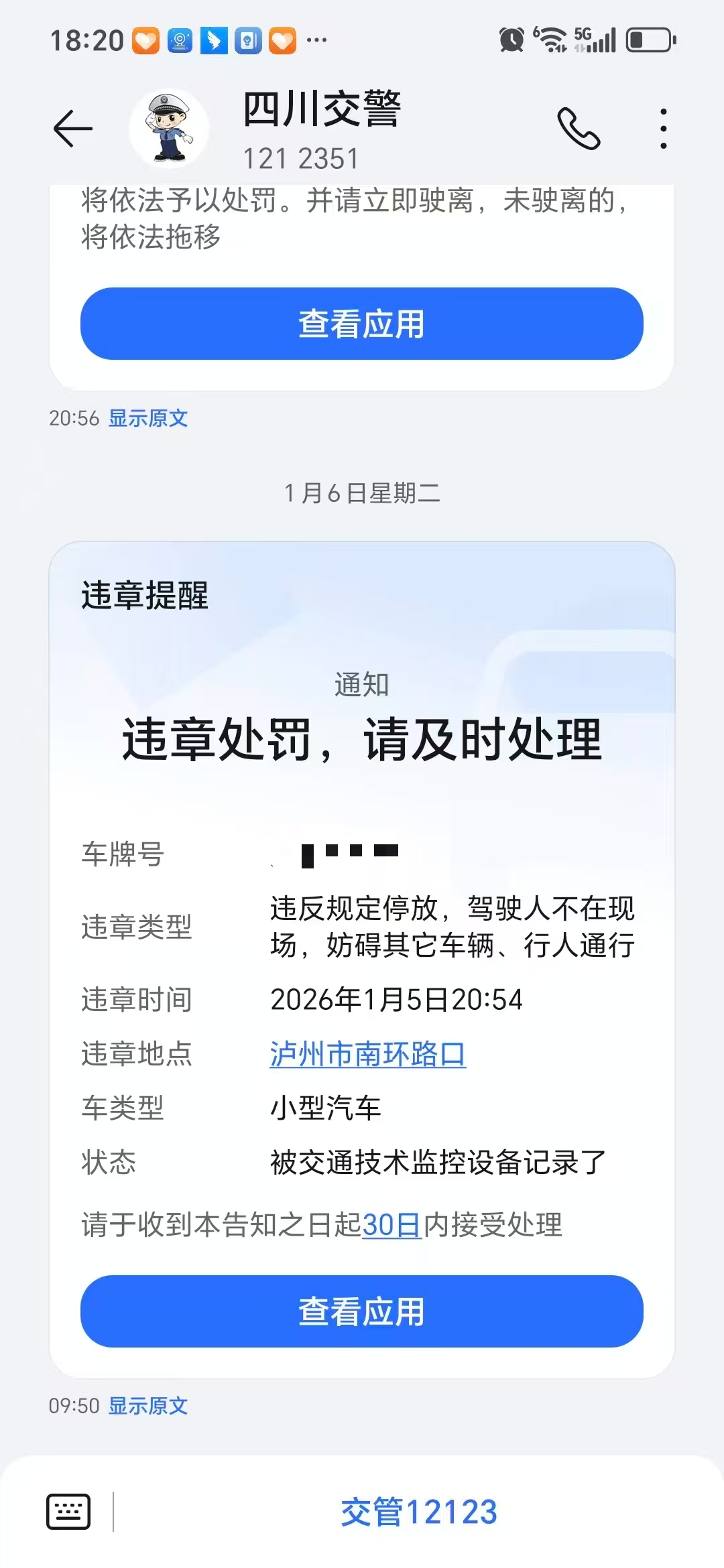Show original text for the 09:50 message
The height and width of the screenshot is (1568, 724).
click(148, 1406)
